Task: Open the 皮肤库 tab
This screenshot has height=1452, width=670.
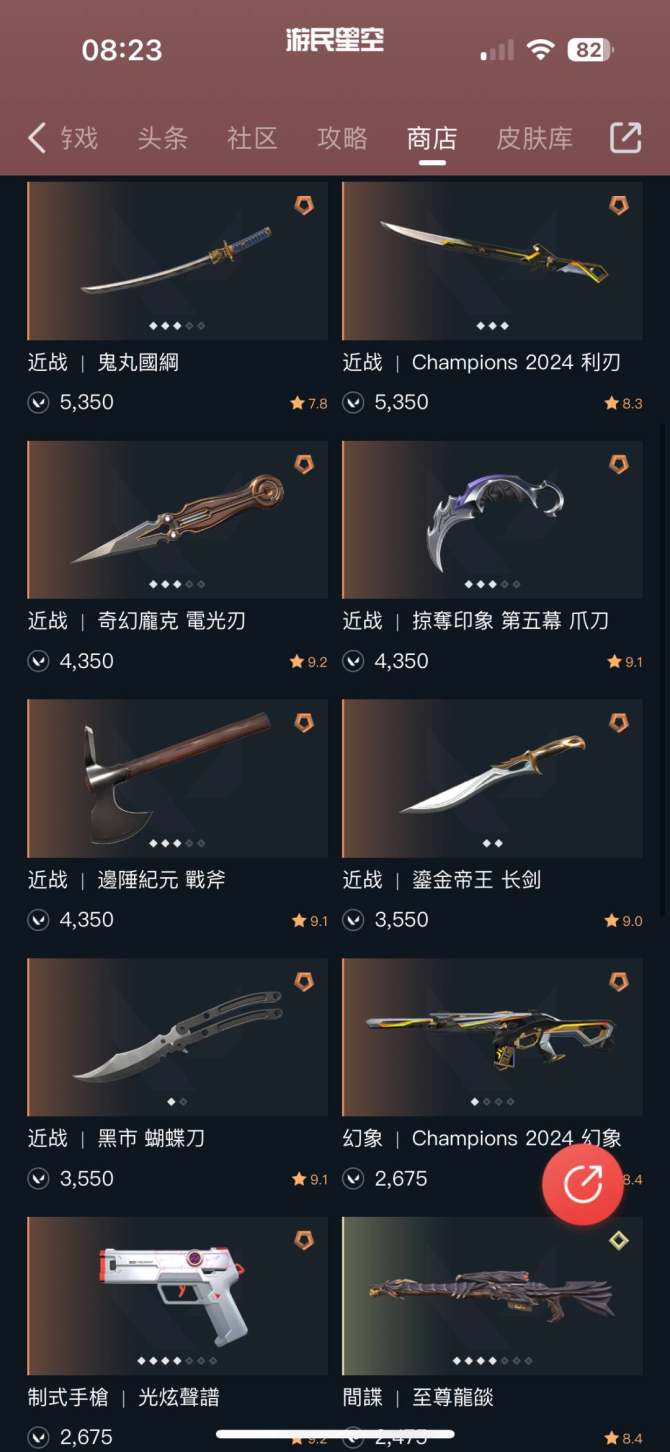Action: tap(535, 138)
